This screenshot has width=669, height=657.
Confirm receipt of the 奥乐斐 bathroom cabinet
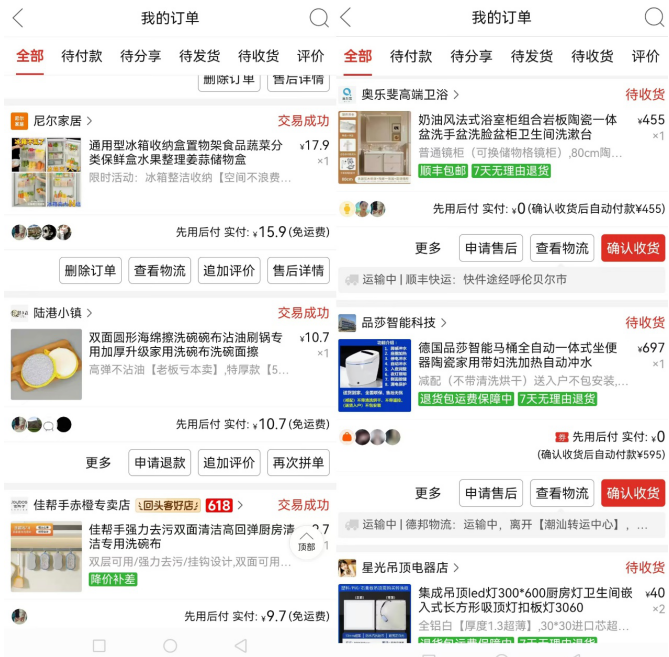(632, 248)
